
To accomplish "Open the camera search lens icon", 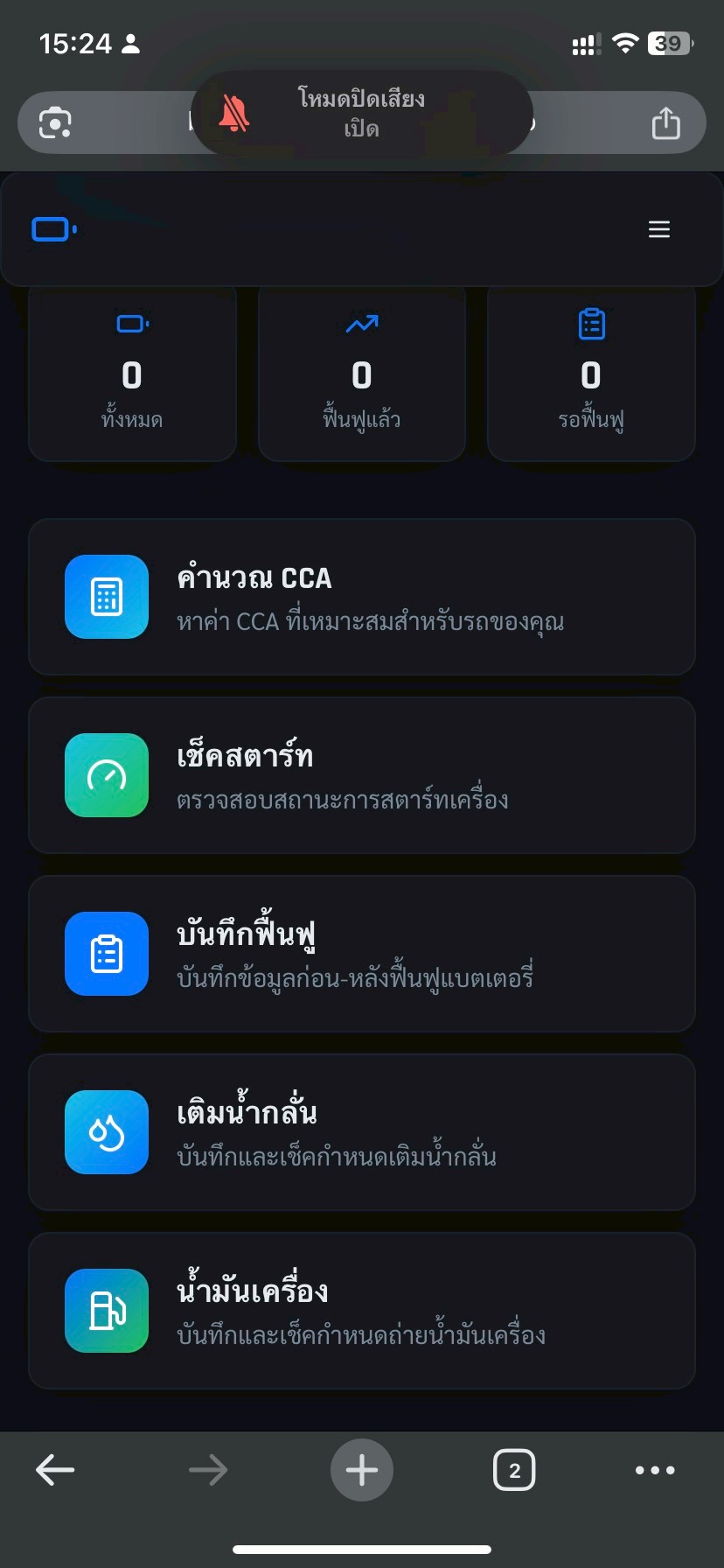I will (55, 122).
